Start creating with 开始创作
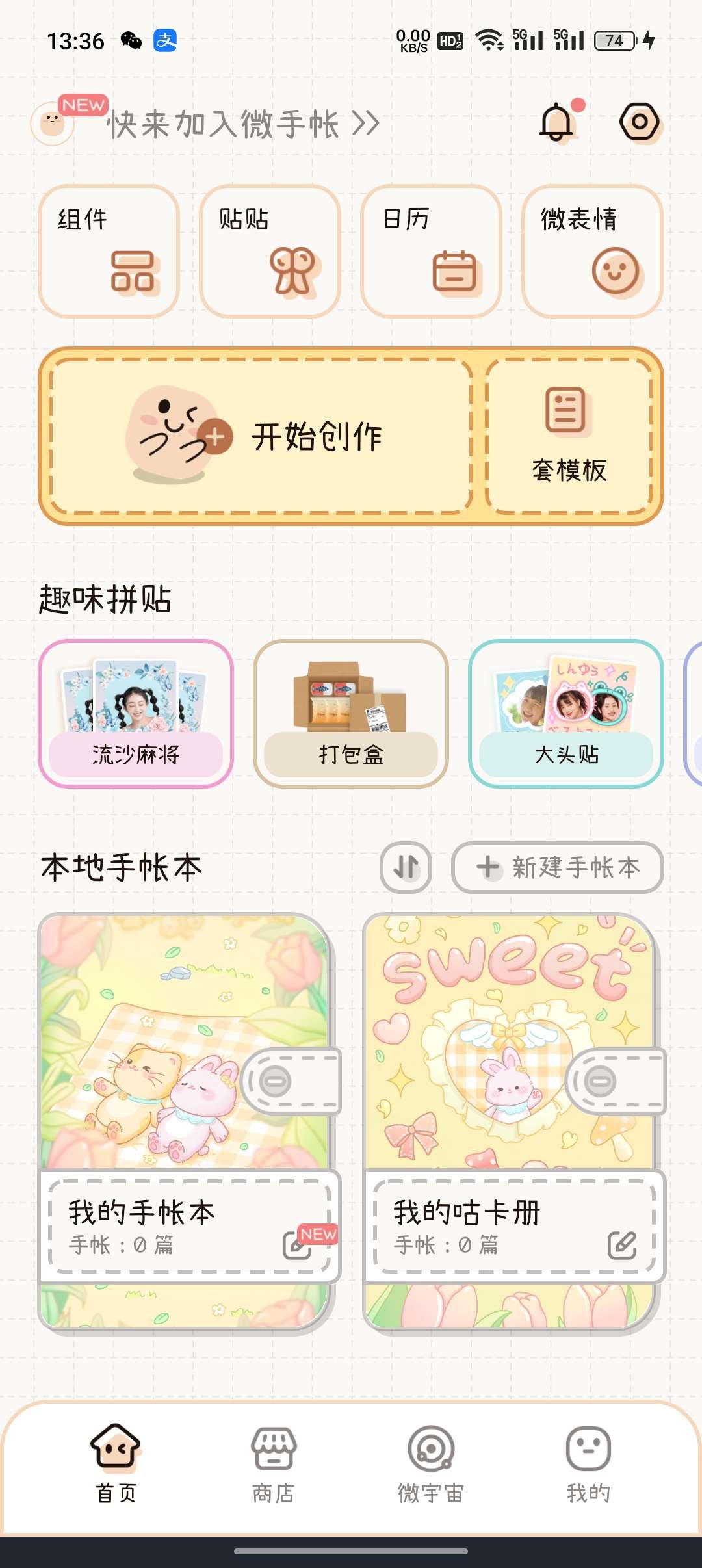702x1568 pixels. tap(261, 436)
